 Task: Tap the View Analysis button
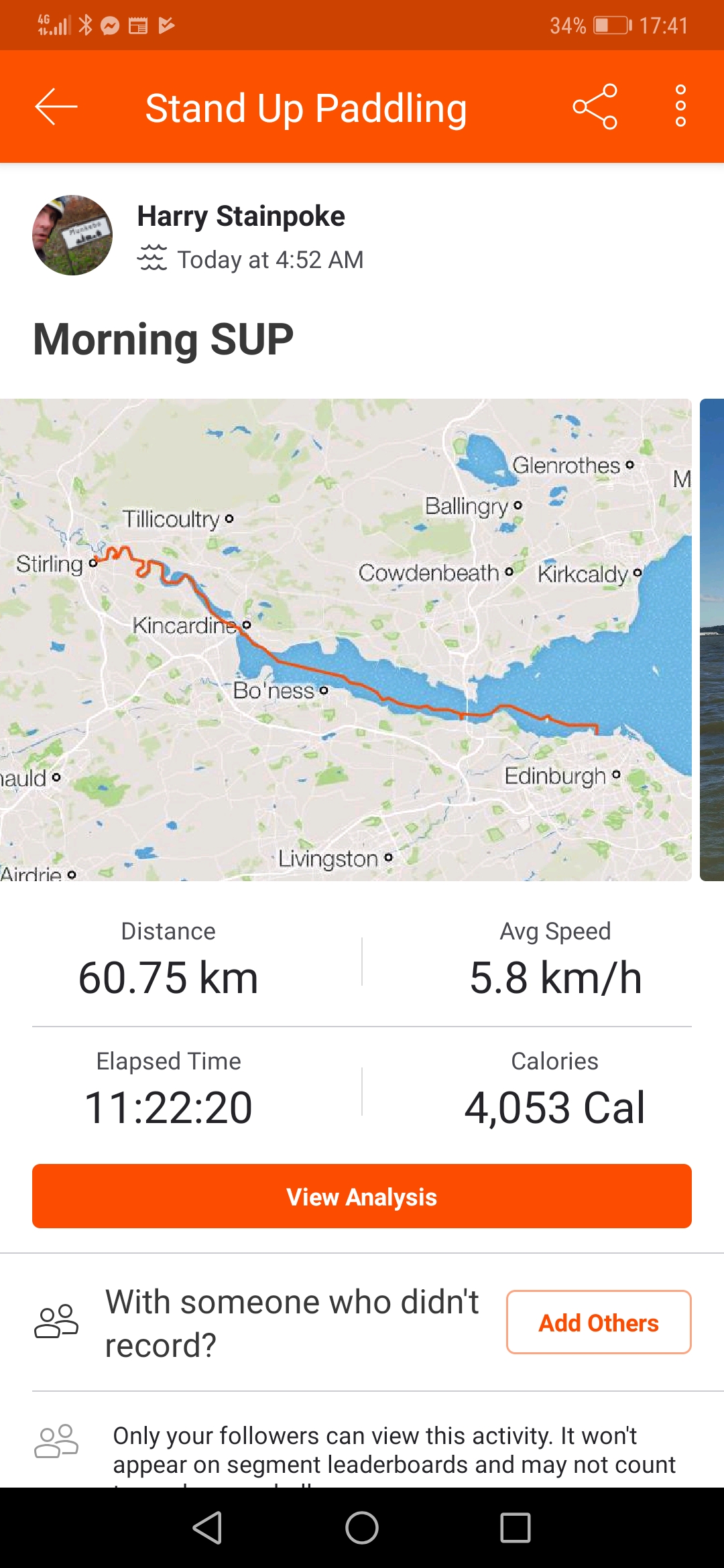click(362, 1196)
